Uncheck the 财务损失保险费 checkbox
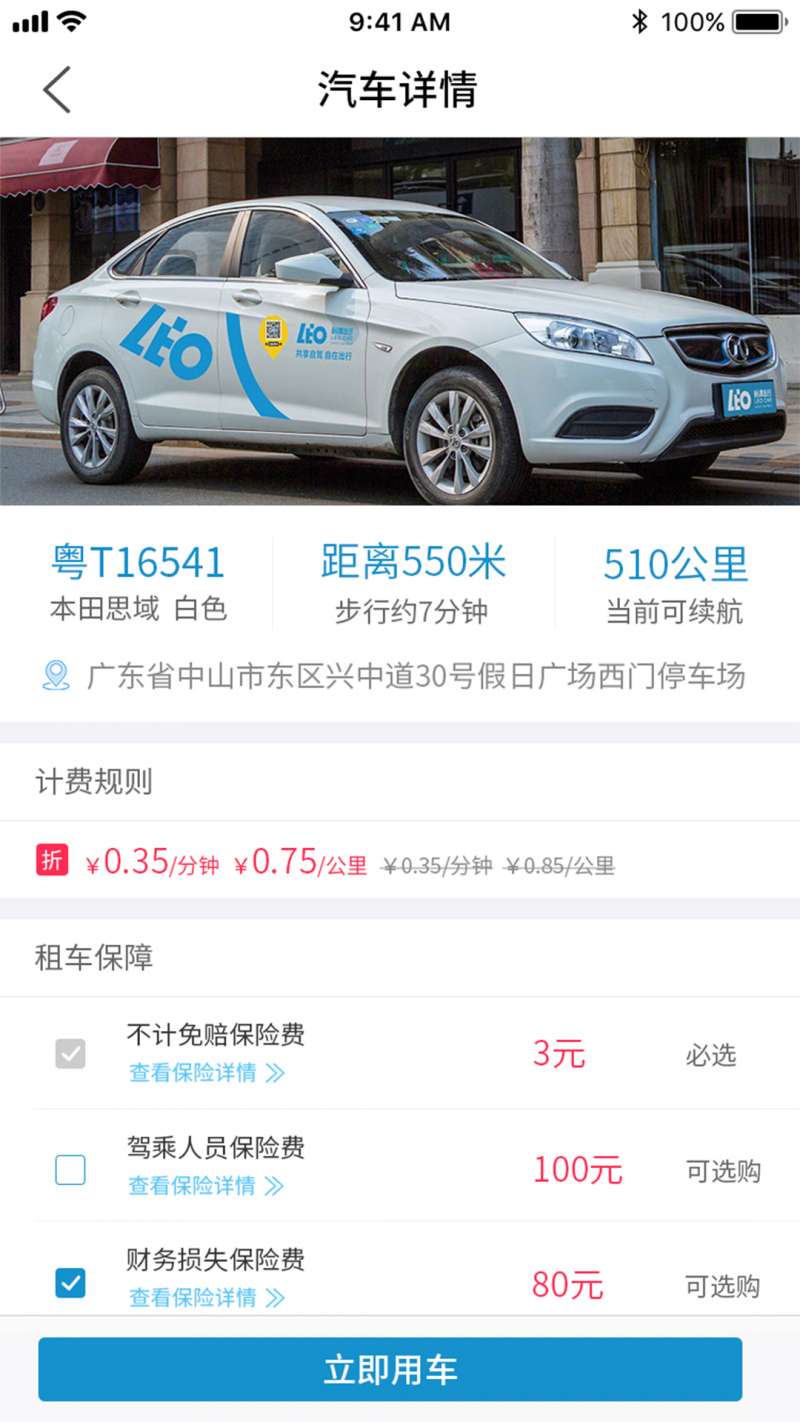 click(70, 1282)
